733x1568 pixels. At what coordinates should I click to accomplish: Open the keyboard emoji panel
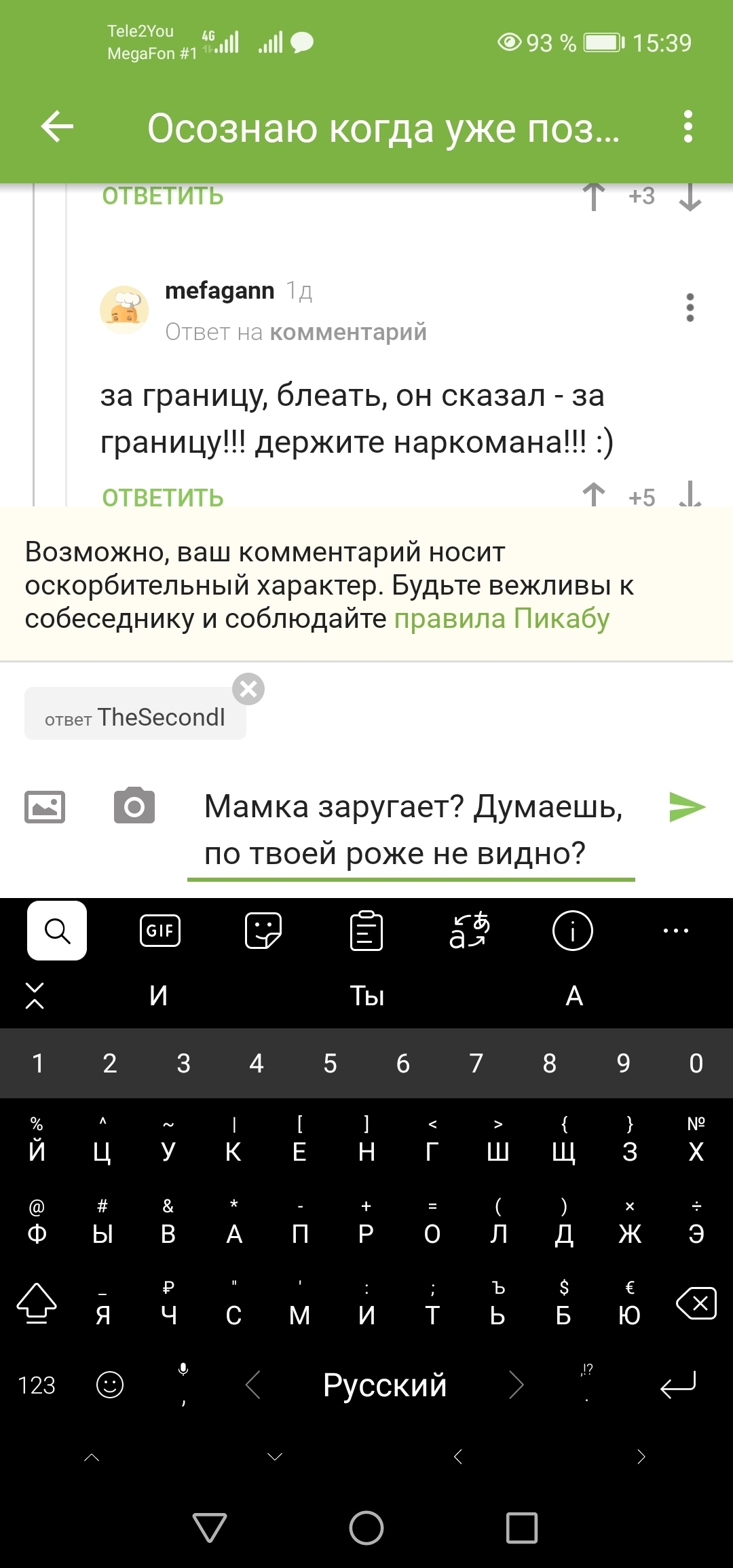(110, 1384)
